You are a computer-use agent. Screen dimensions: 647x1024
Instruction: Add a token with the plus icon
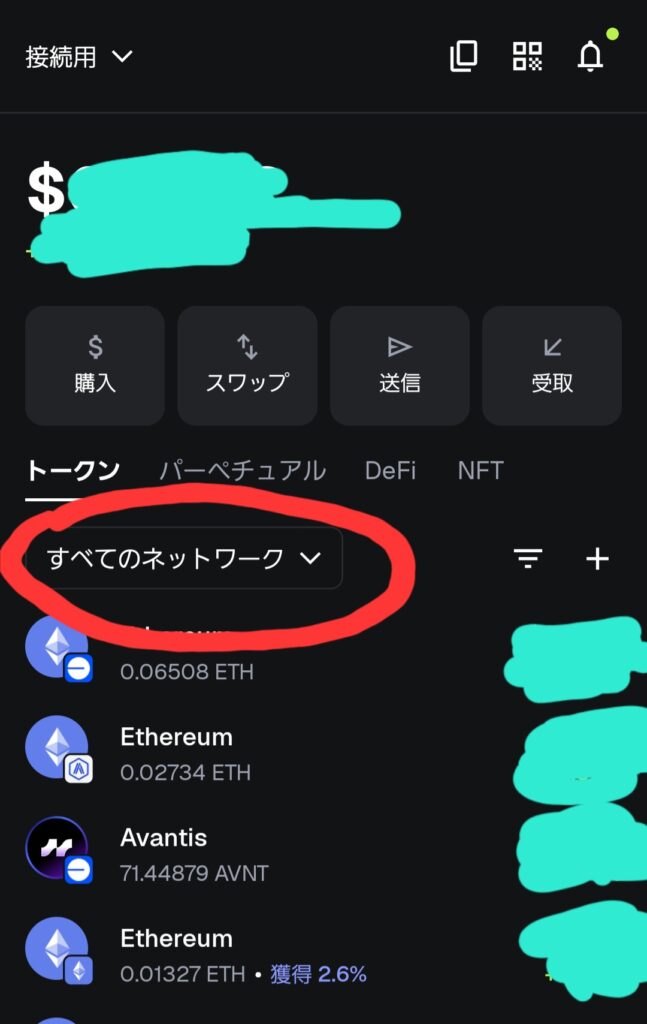597,558
